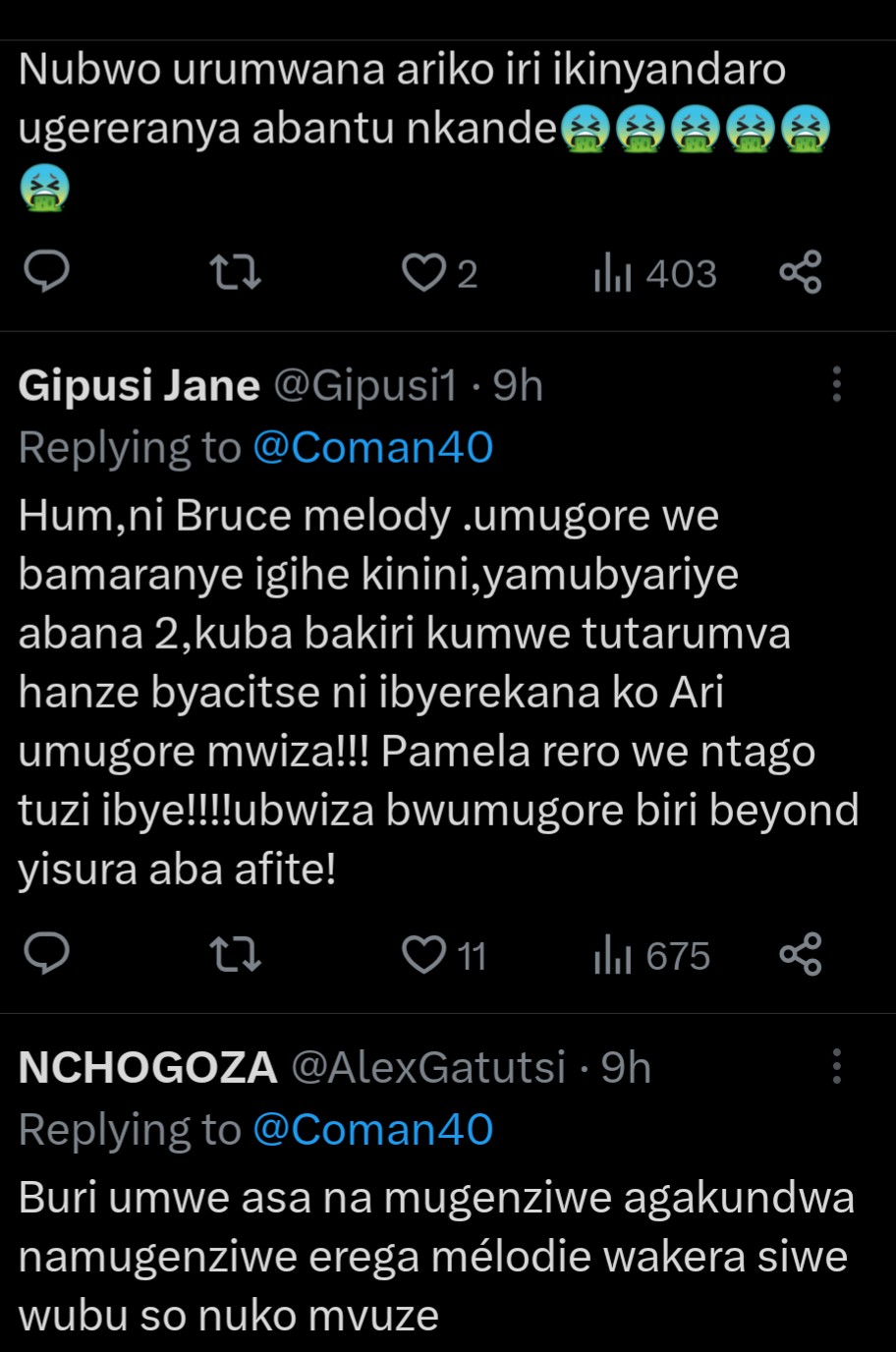This screenshot has height=1352, width=896.
Task: Open overflow menu on NCHOGOZA's tweet
Action: click(x=837, y=1066)
